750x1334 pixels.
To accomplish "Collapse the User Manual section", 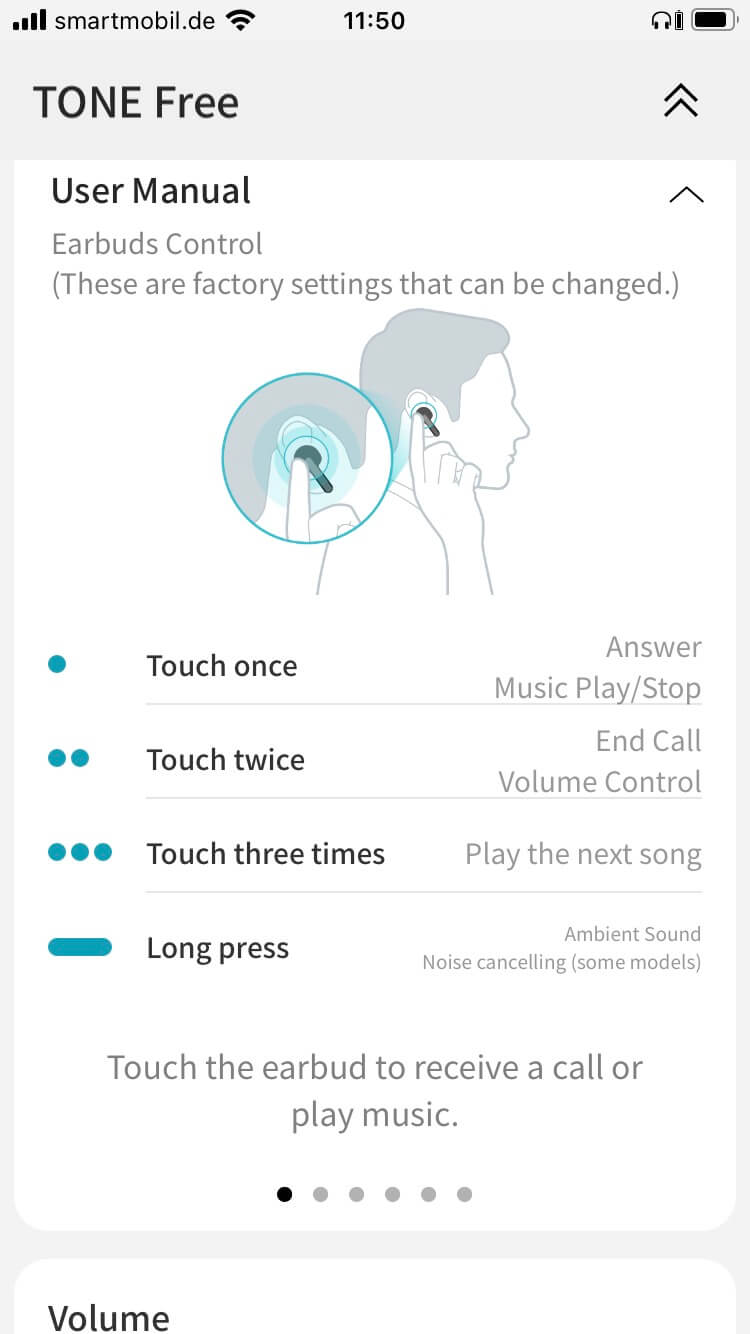I will click(x=685, y=194).
